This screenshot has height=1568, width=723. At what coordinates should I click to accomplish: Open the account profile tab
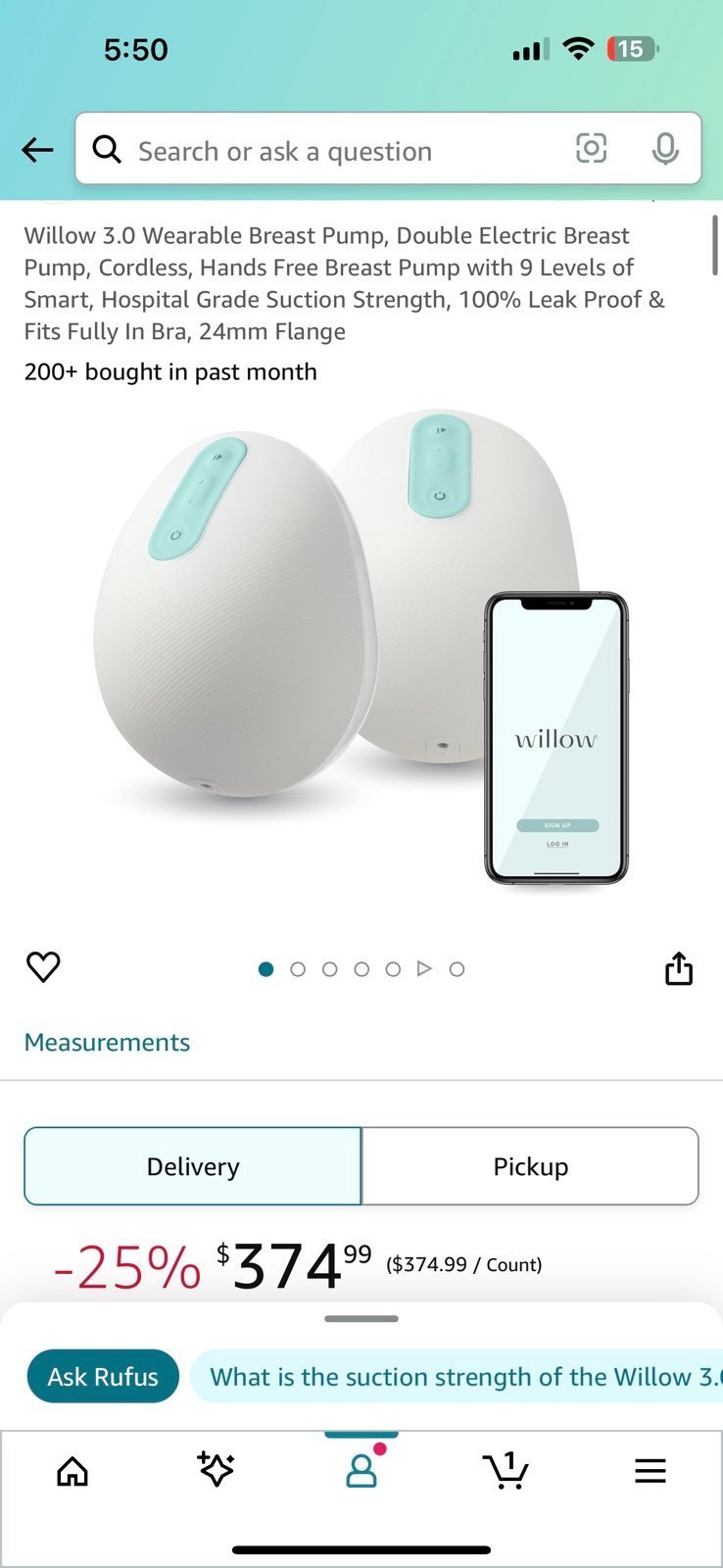[361, 1470]
